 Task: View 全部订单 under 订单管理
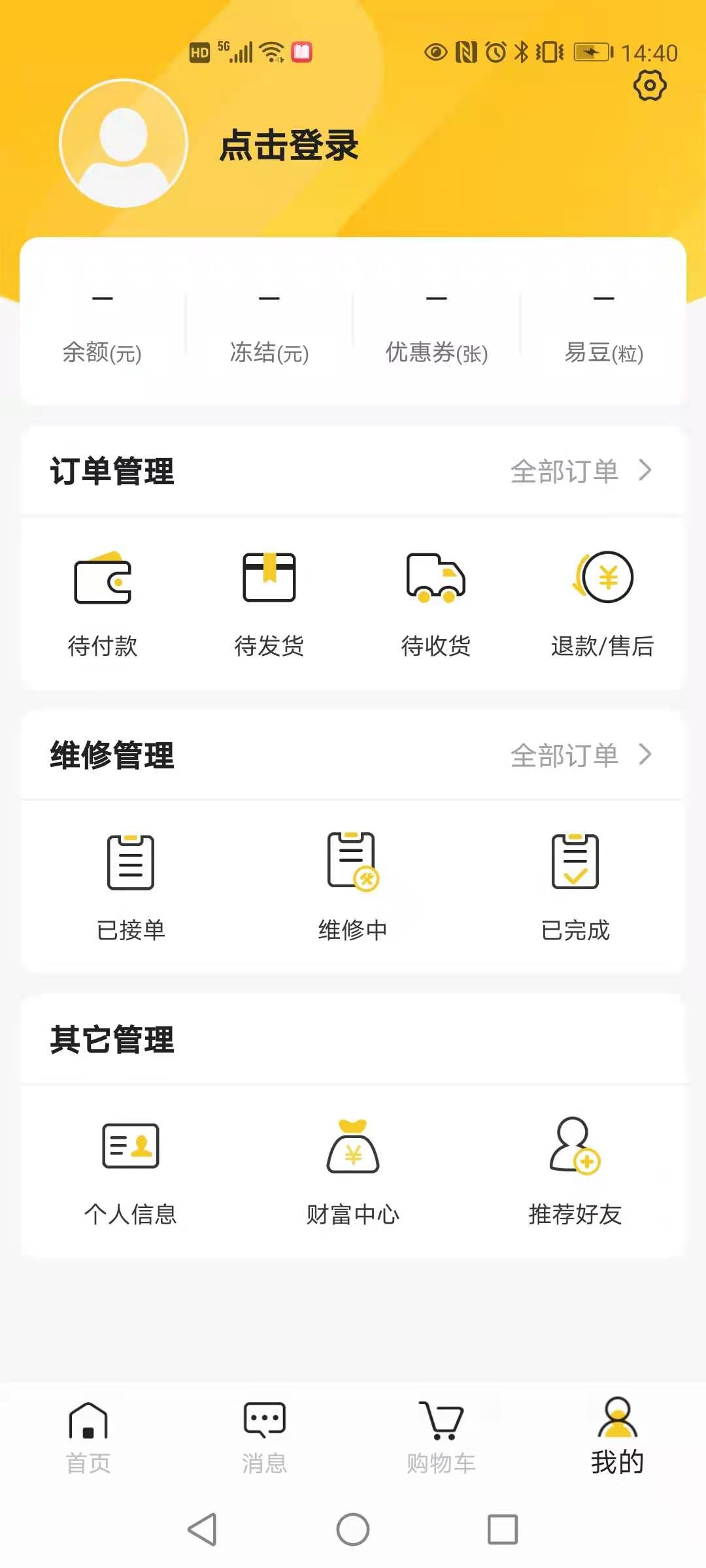(x=580, y=471)
